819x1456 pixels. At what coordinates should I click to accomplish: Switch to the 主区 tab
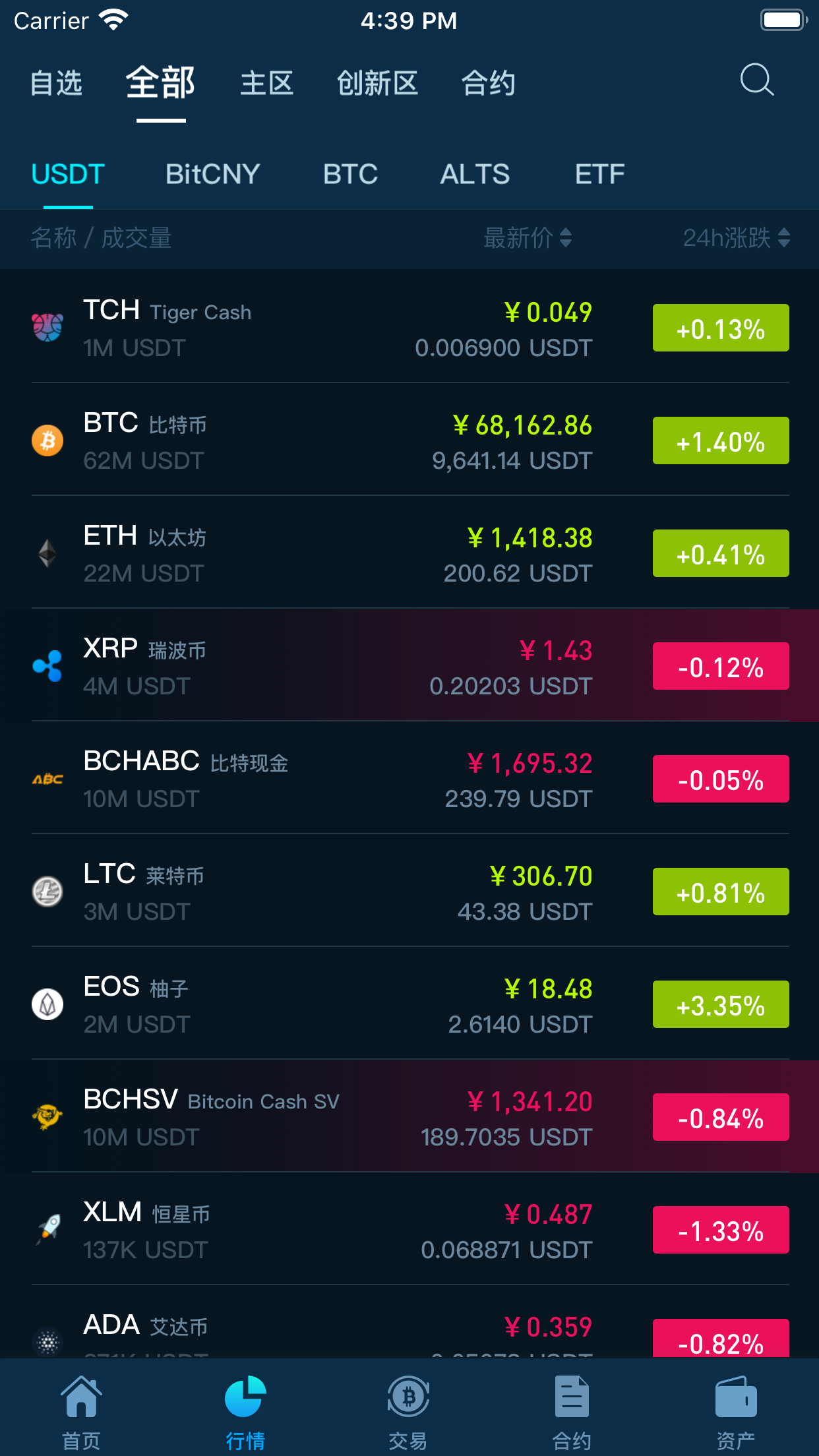click(x=266, y=84)
